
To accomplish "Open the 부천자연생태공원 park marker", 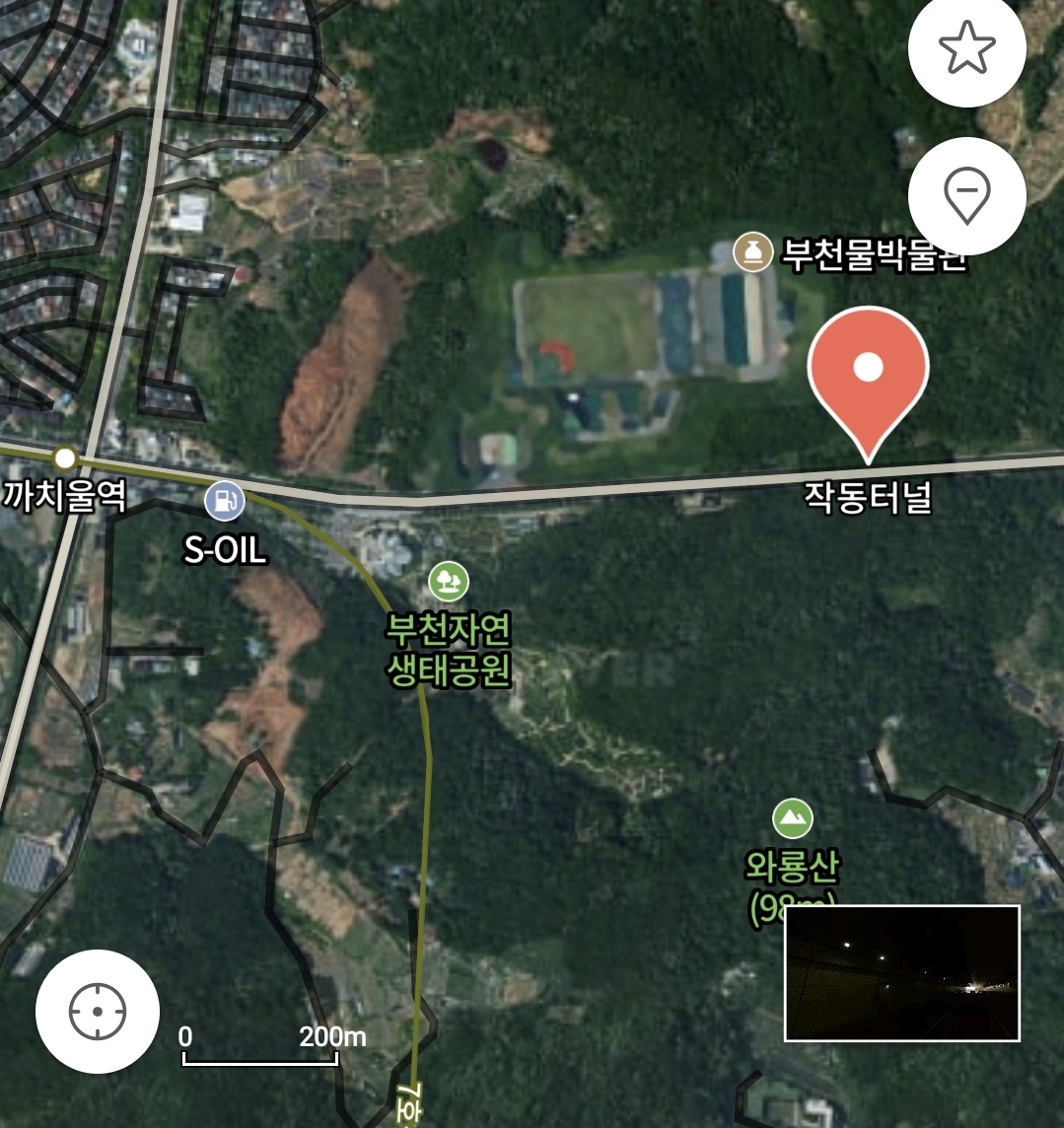I will (x=449, y=582).
